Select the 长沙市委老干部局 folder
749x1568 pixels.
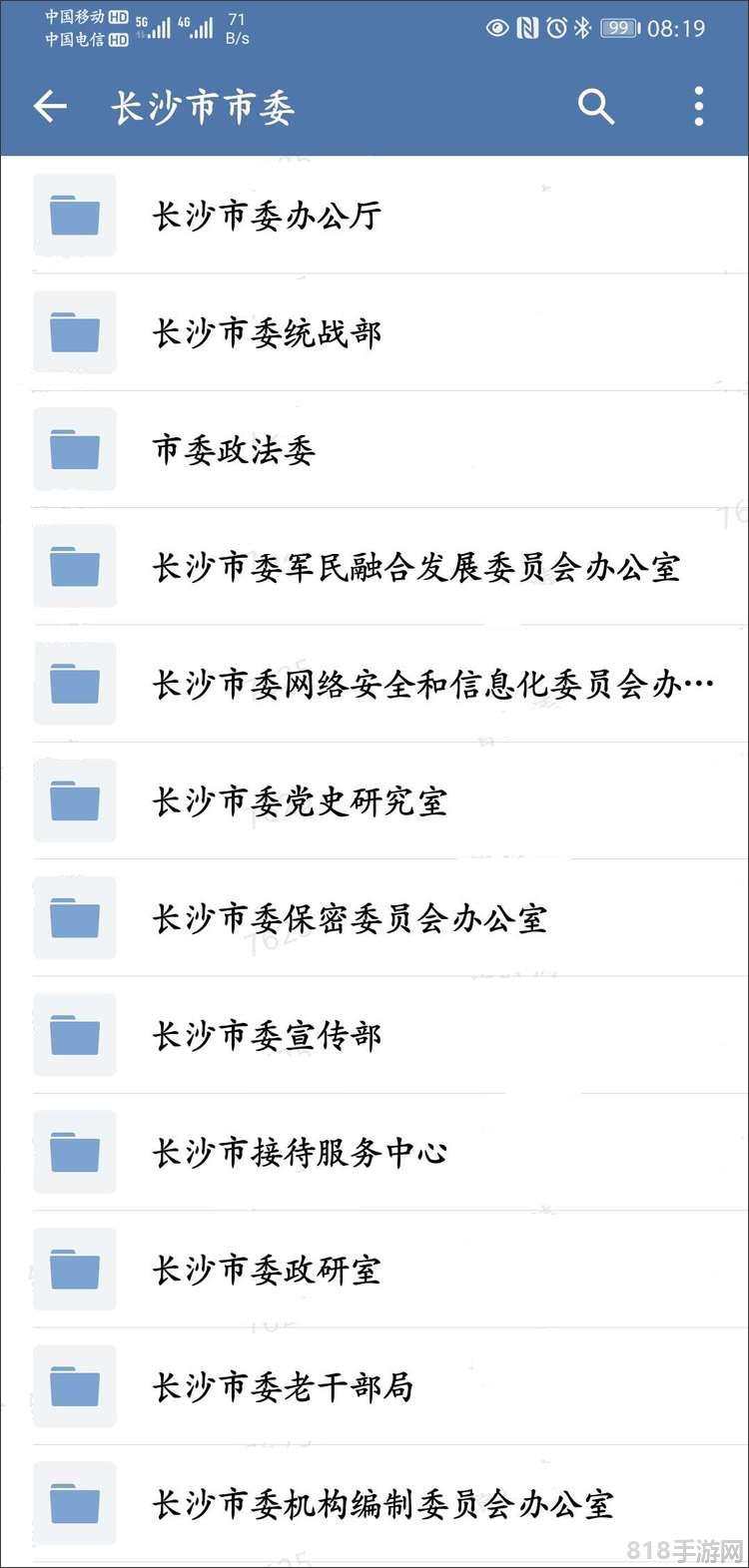tap(389, 1386)
